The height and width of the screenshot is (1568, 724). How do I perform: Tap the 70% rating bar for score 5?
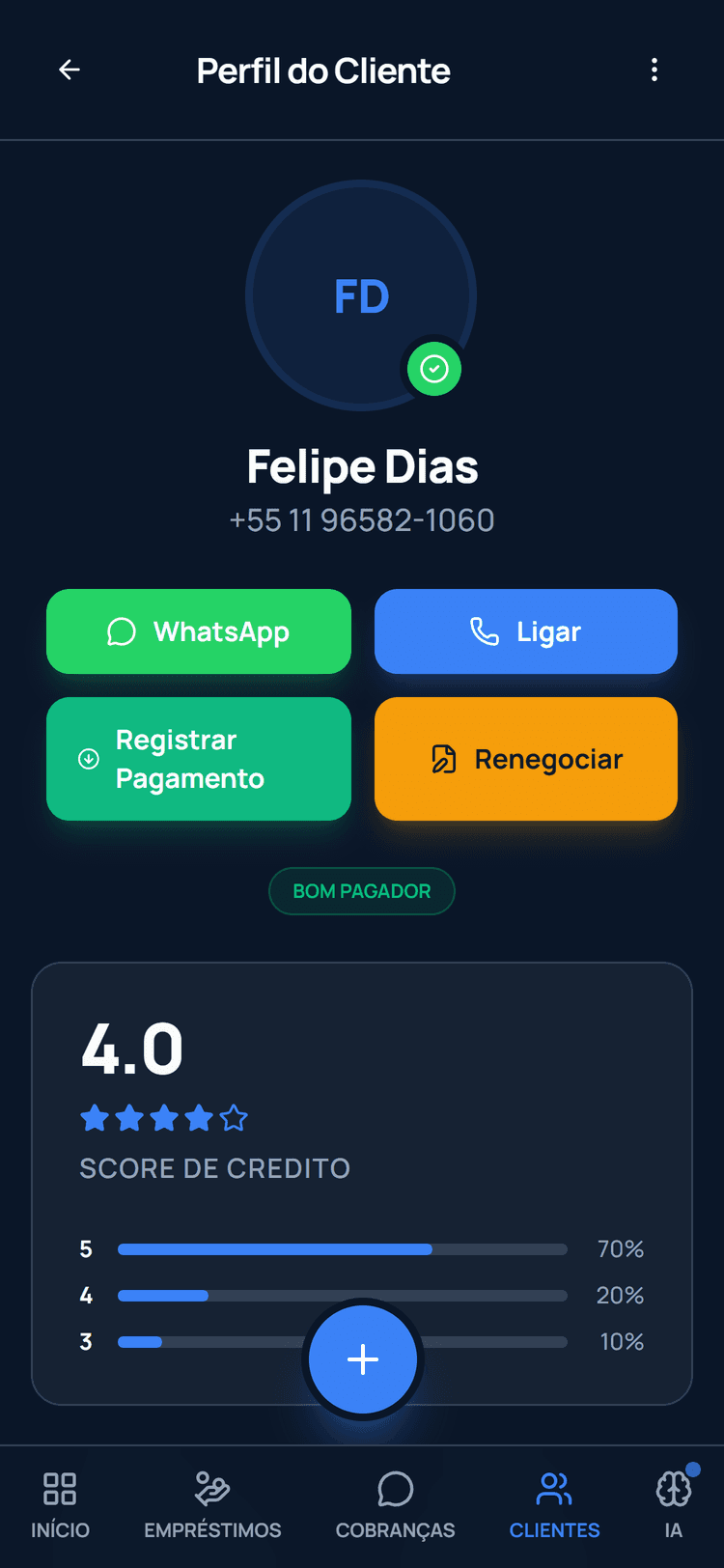(343, 1248)
